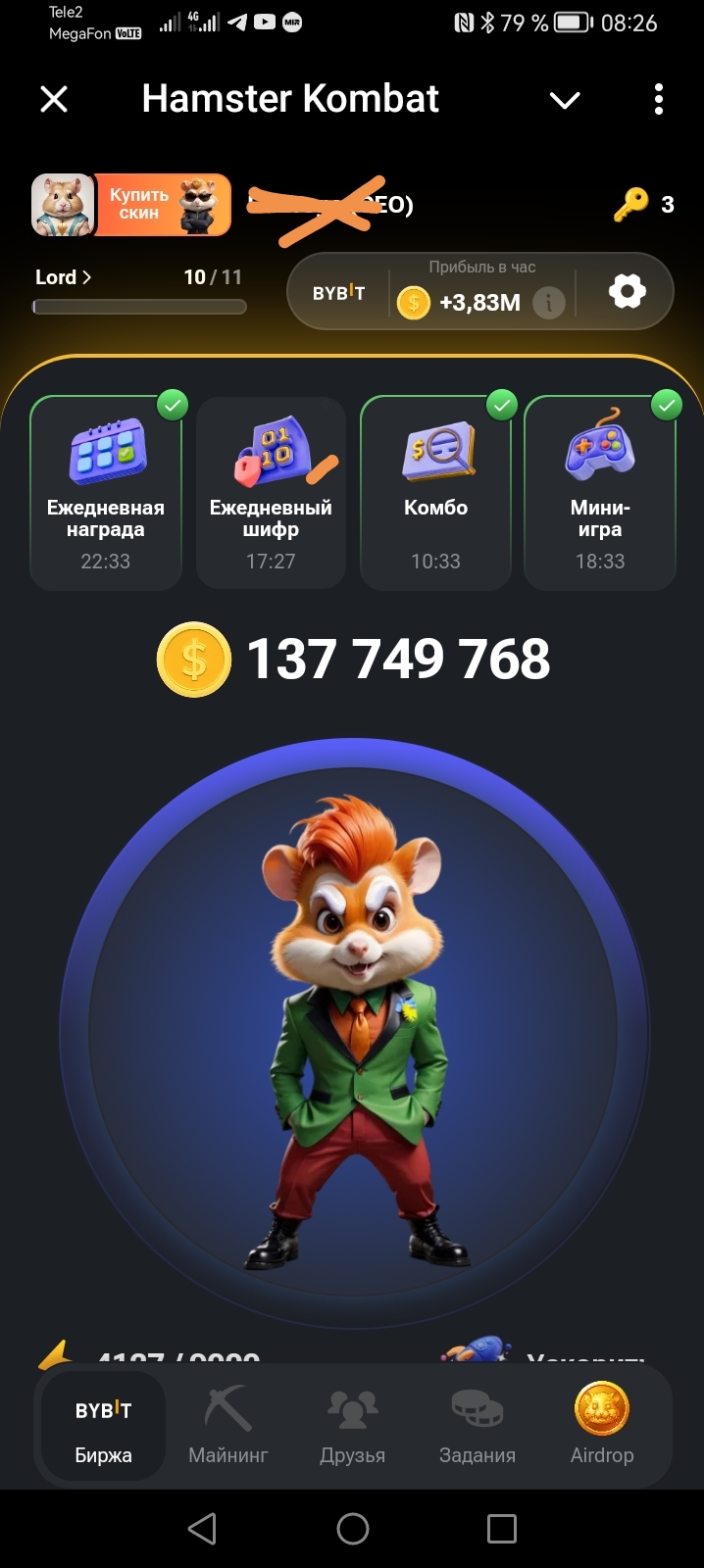
Task: Choose exchange via the Bybit logo
Action: pyautogui.click(x=339, y=293)
